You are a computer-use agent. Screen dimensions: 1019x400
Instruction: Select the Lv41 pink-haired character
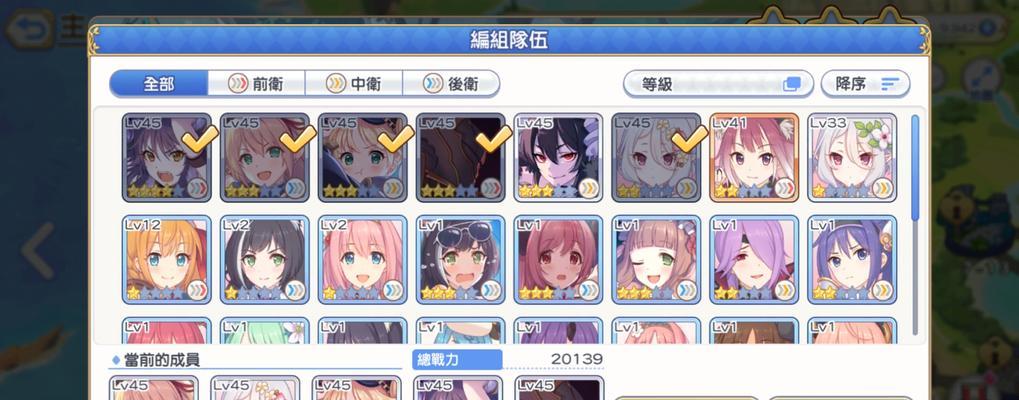click(x=754, y=157)
